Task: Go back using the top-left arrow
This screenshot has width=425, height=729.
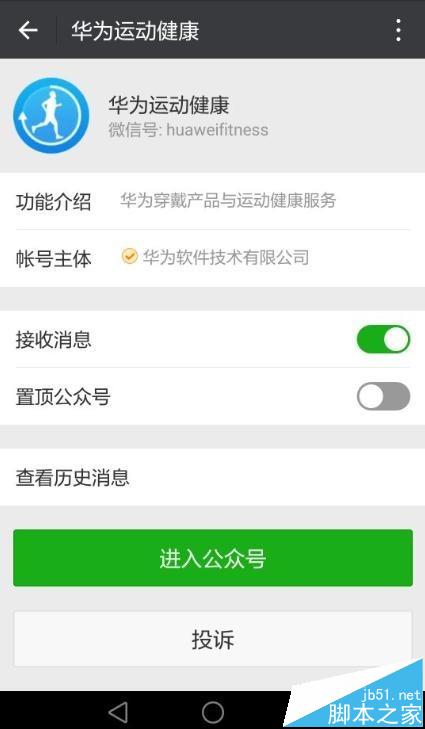Action: tap(28, 30)
